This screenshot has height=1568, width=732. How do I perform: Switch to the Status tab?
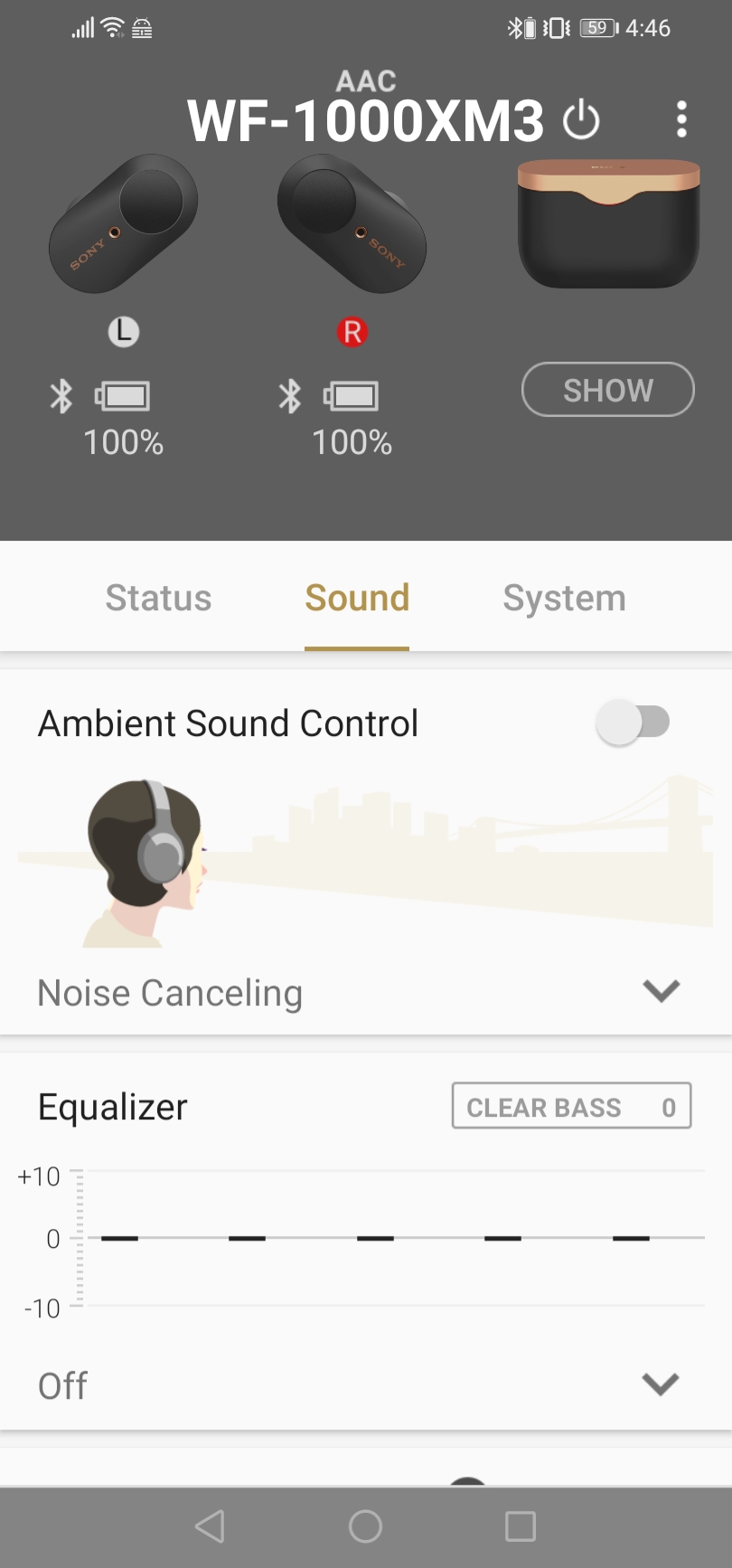(x=158, y=598)
